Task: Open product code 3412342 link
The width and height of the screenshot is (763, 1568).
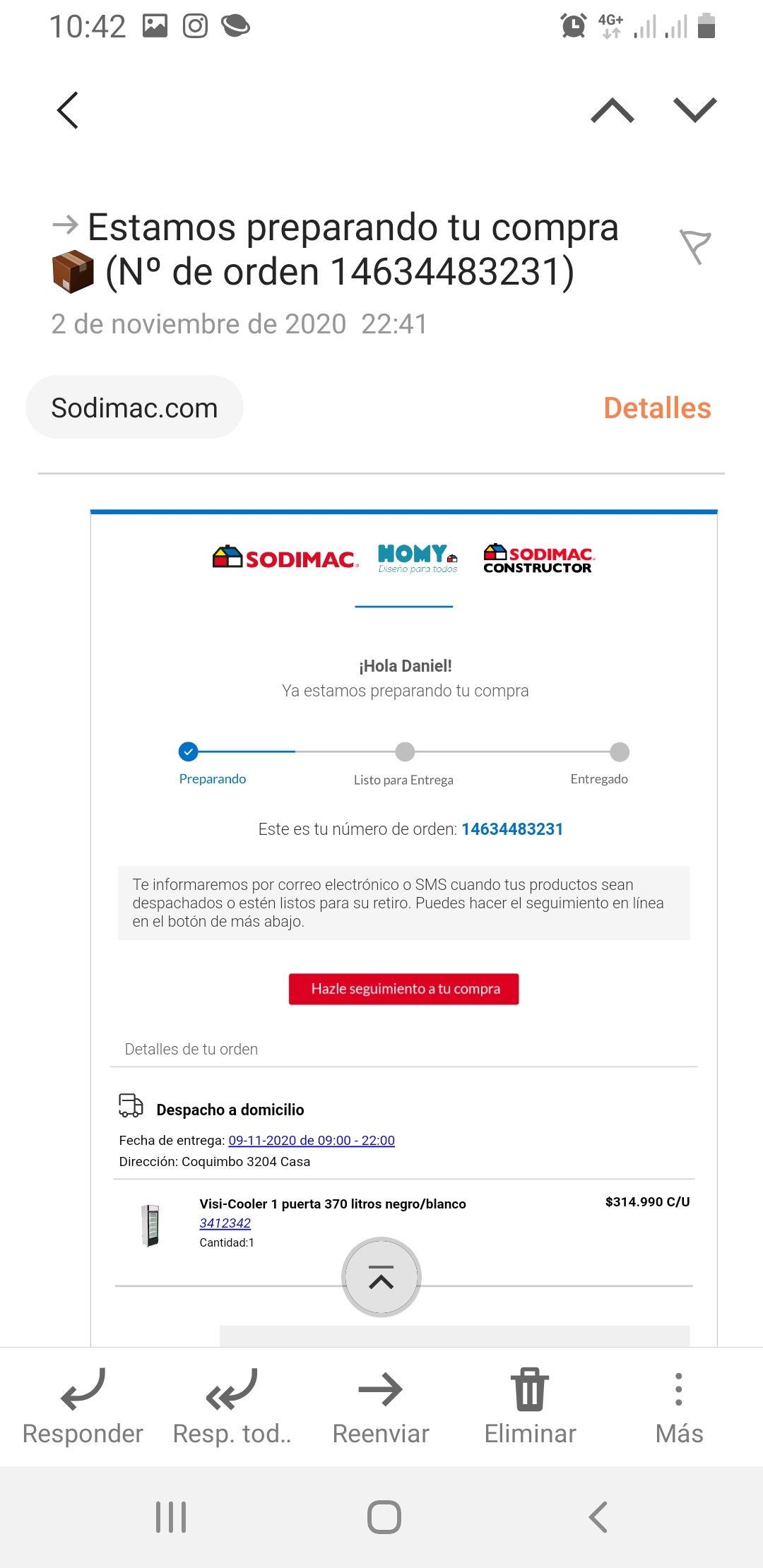Action: (225, 1223)
